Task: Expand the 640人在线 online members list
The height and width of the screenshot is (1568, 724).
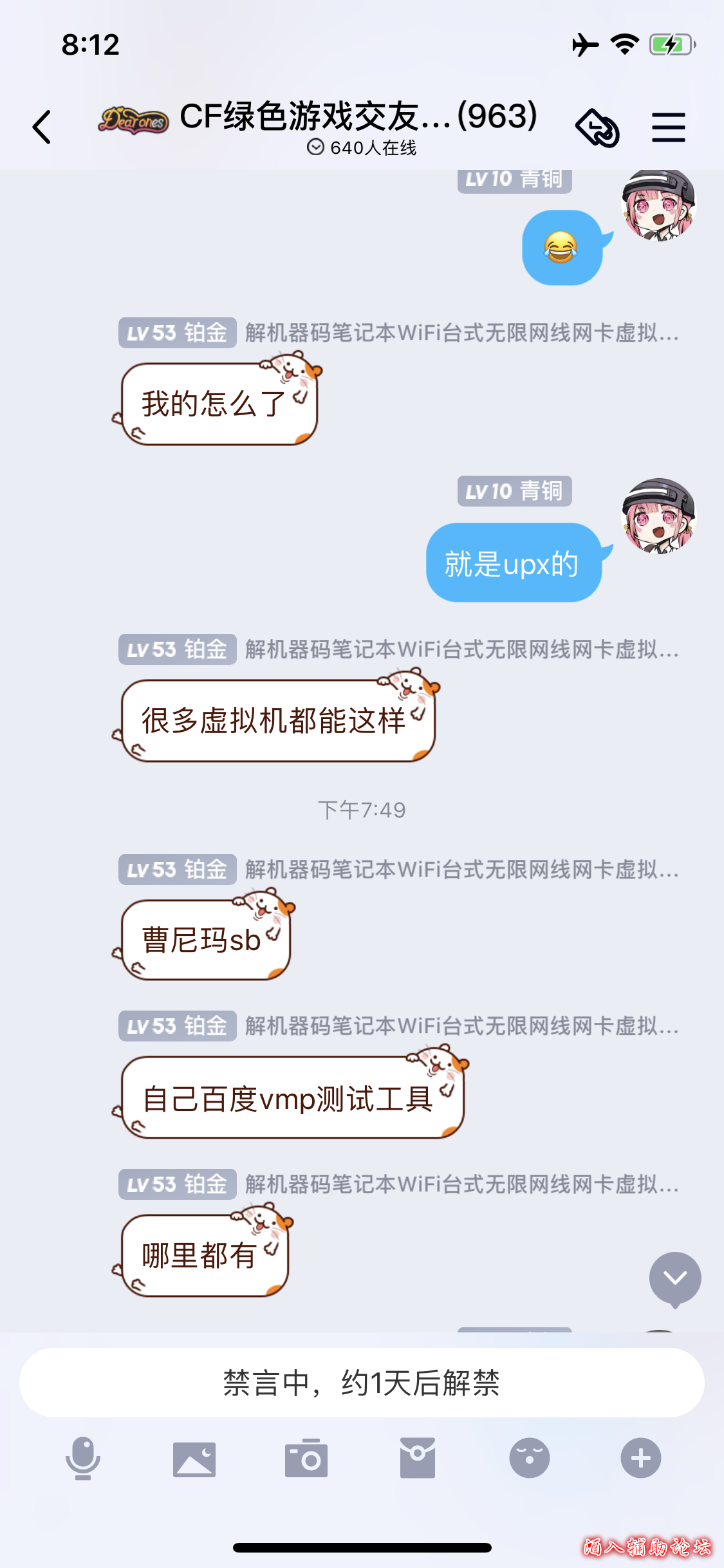Action: pos(362,147)
